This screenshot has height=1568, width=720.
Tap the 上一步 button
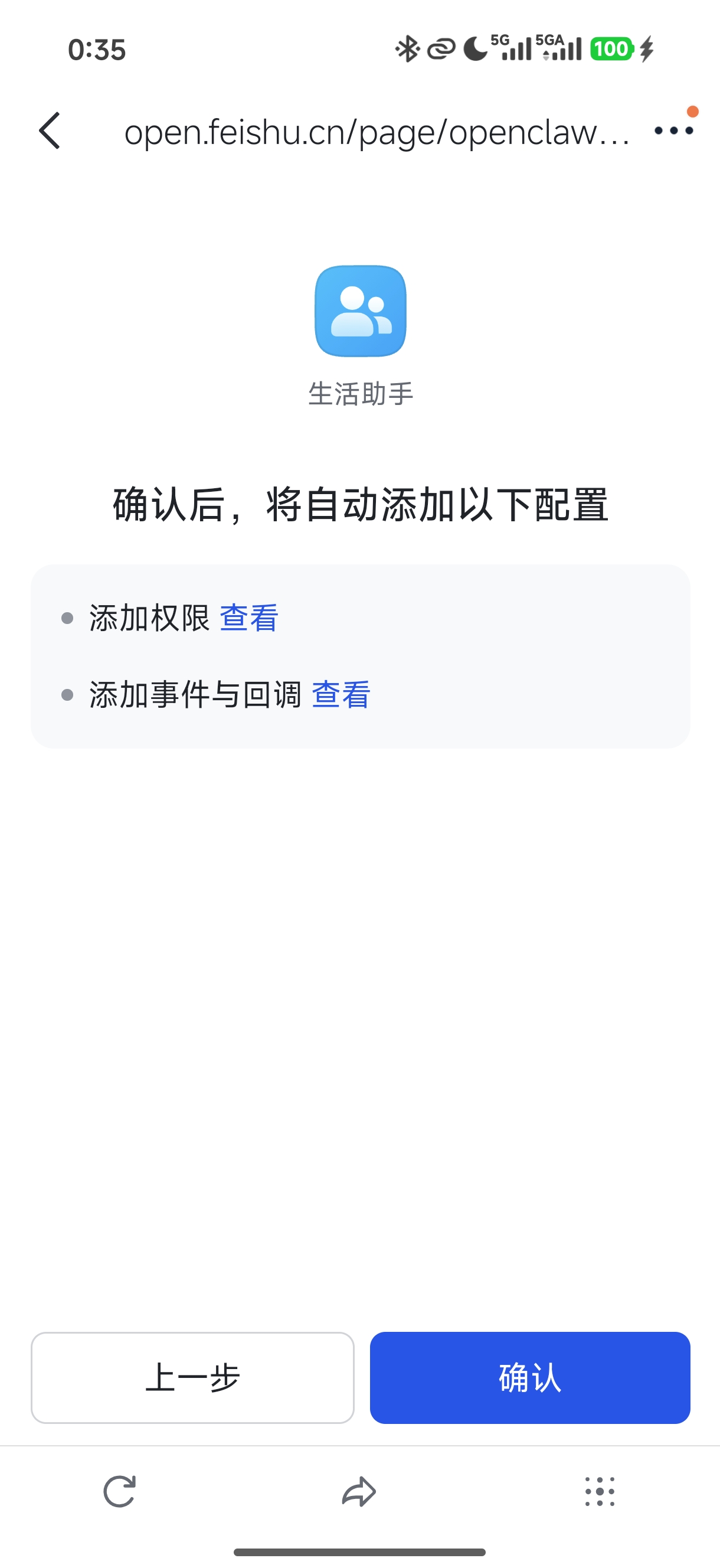192,1377
